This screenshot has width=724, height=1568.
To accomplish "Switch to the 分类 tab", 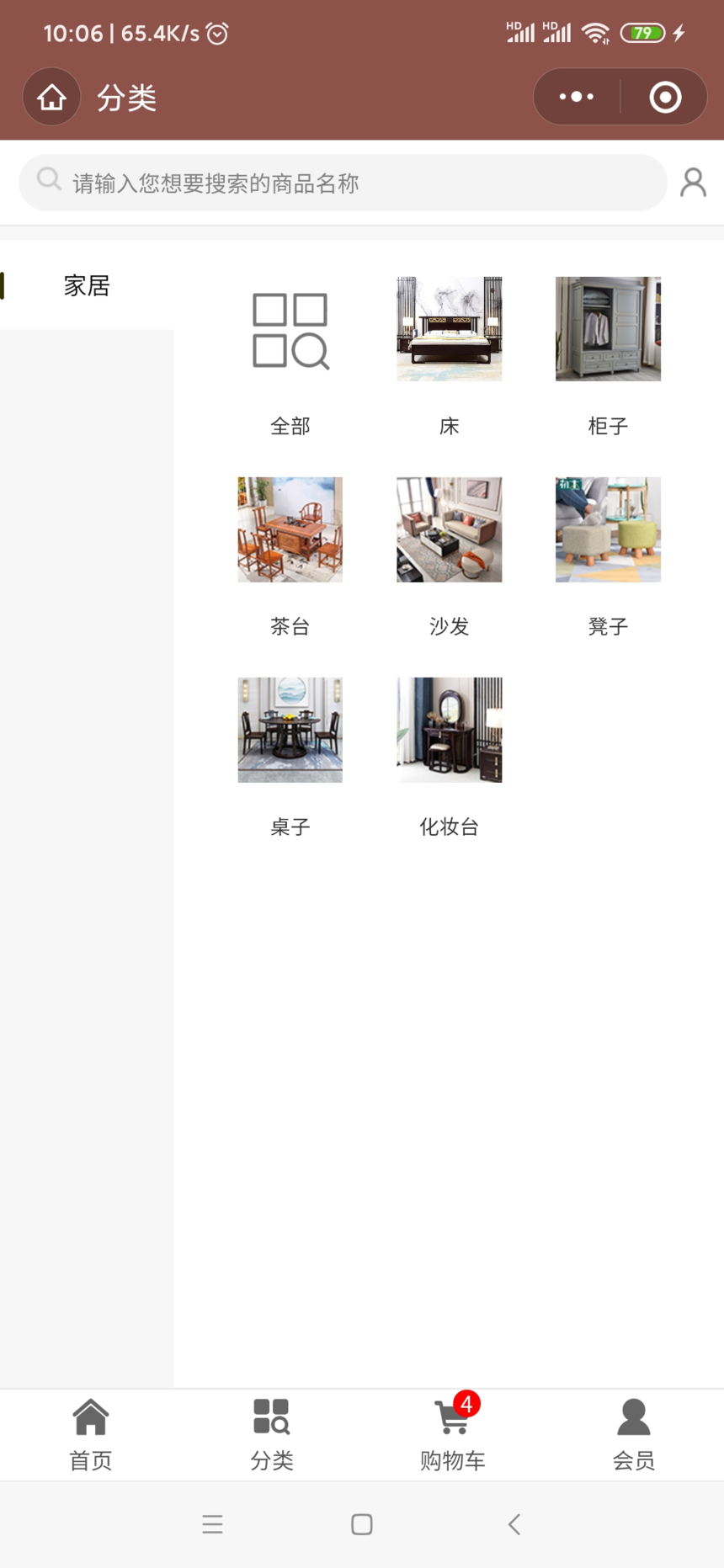I will pyautogui.click(x=271, y=1434).
